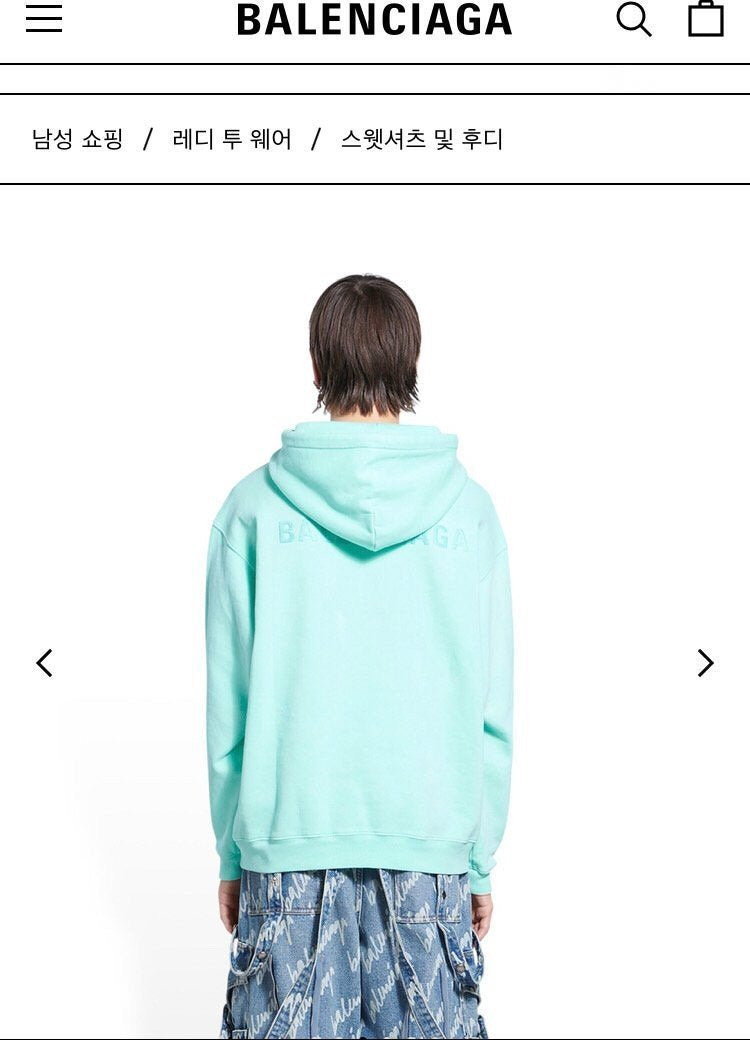Go to the 남성 쇼핑 breadcrumb
750x1040 pixels.
point(77,139)
